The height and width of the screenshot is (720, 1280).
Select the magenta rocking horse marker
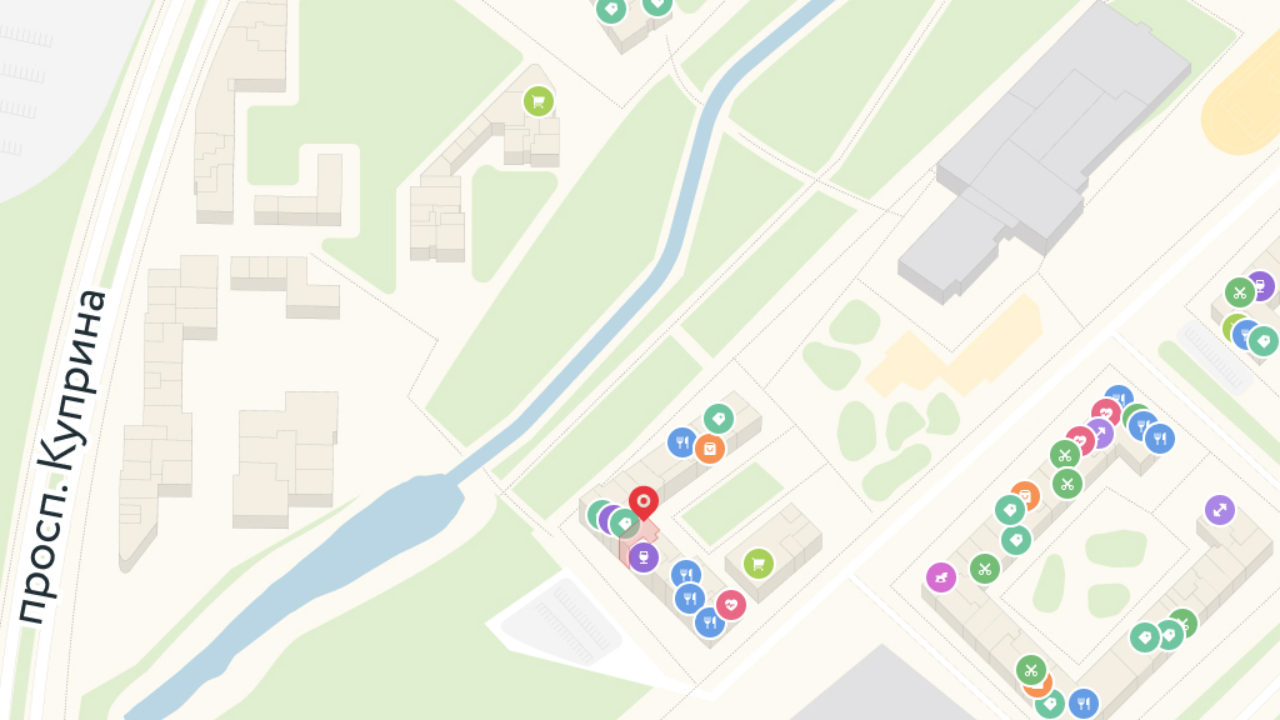[941, 577]
